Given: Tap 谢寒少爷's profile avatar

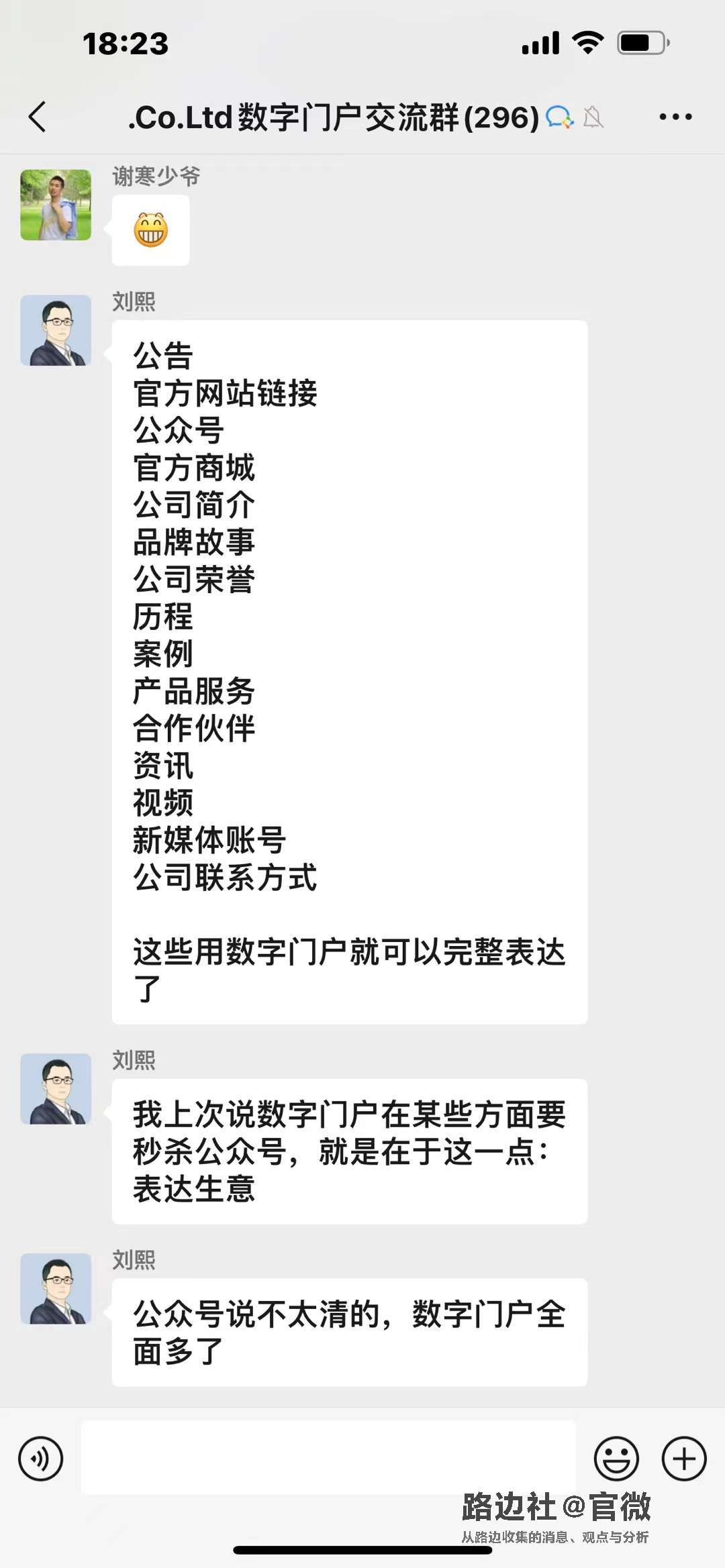Looking at the screenshot, I should [x=56, y=205].
